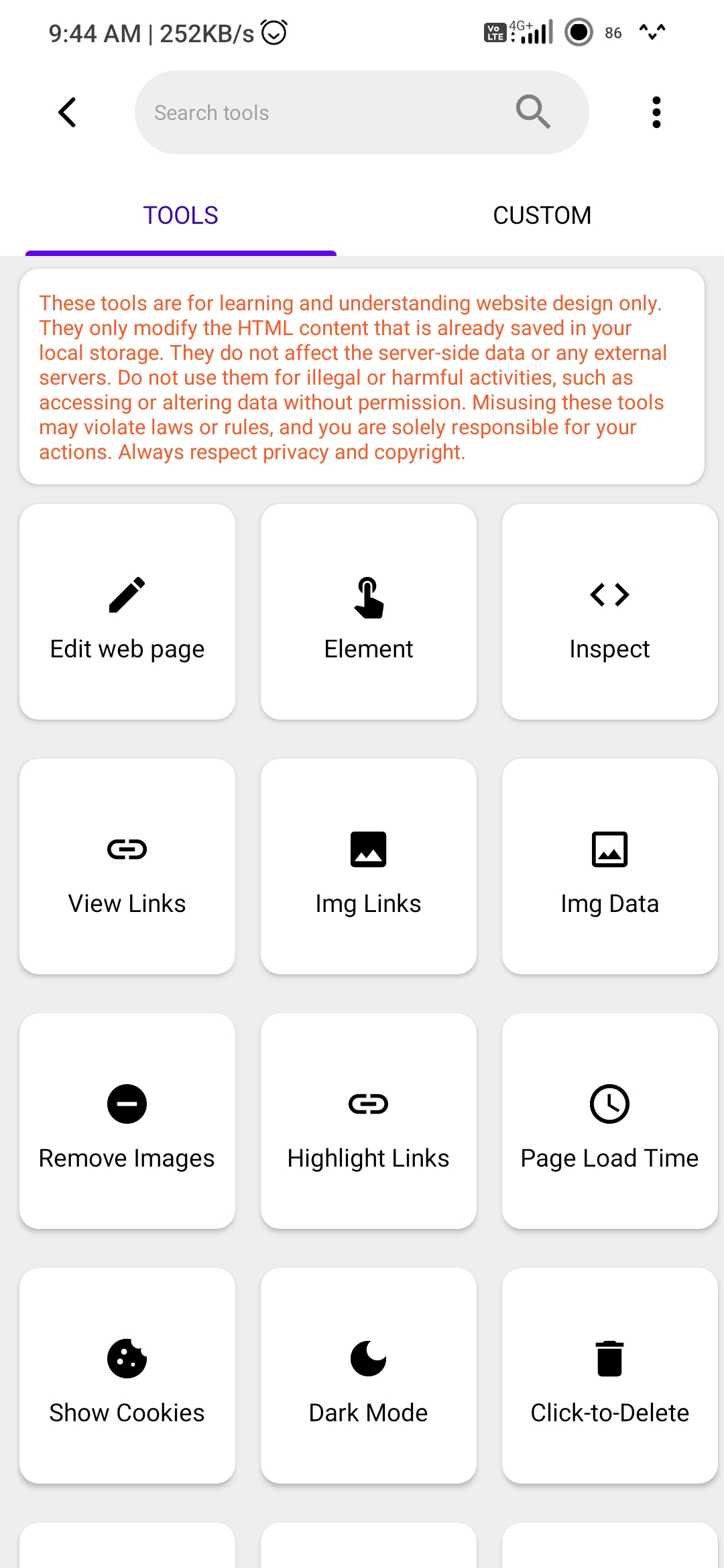Image resolution: width=724 pixels, height=1568 pixels.
Task: Open Show Cookies
Action: (127, 1376)
